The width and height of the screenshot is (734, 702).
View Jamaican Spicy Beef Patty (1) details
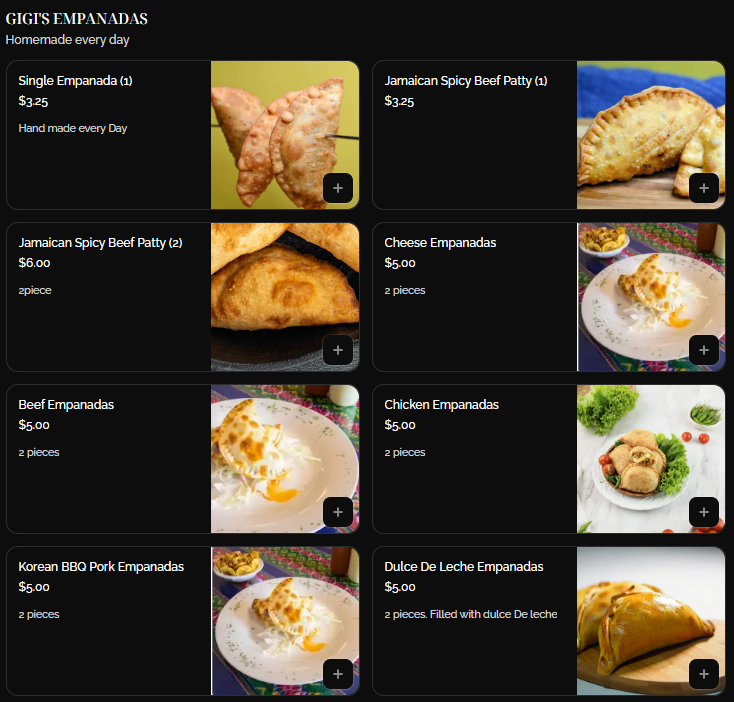click(476, 135)
